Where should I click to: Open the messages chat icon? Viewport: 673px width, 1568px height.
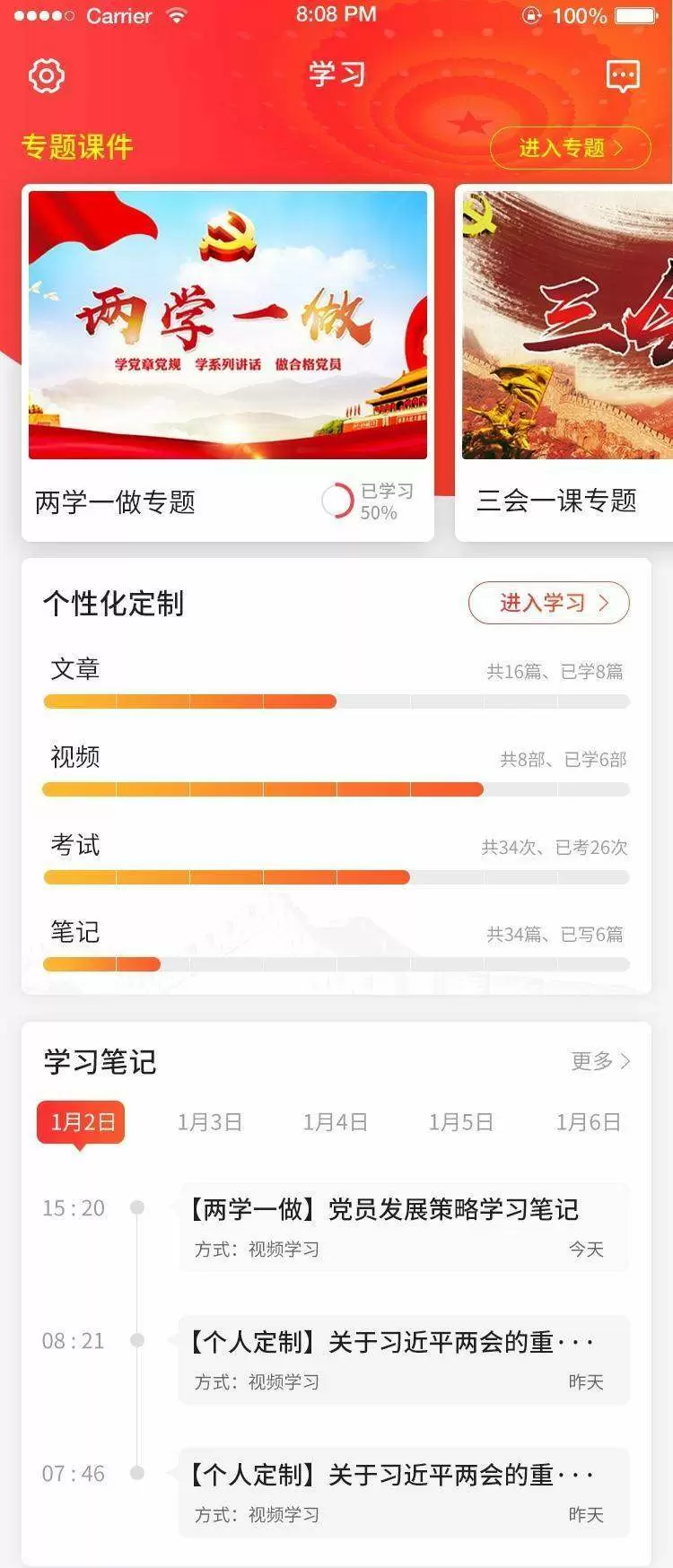point(623,75)
